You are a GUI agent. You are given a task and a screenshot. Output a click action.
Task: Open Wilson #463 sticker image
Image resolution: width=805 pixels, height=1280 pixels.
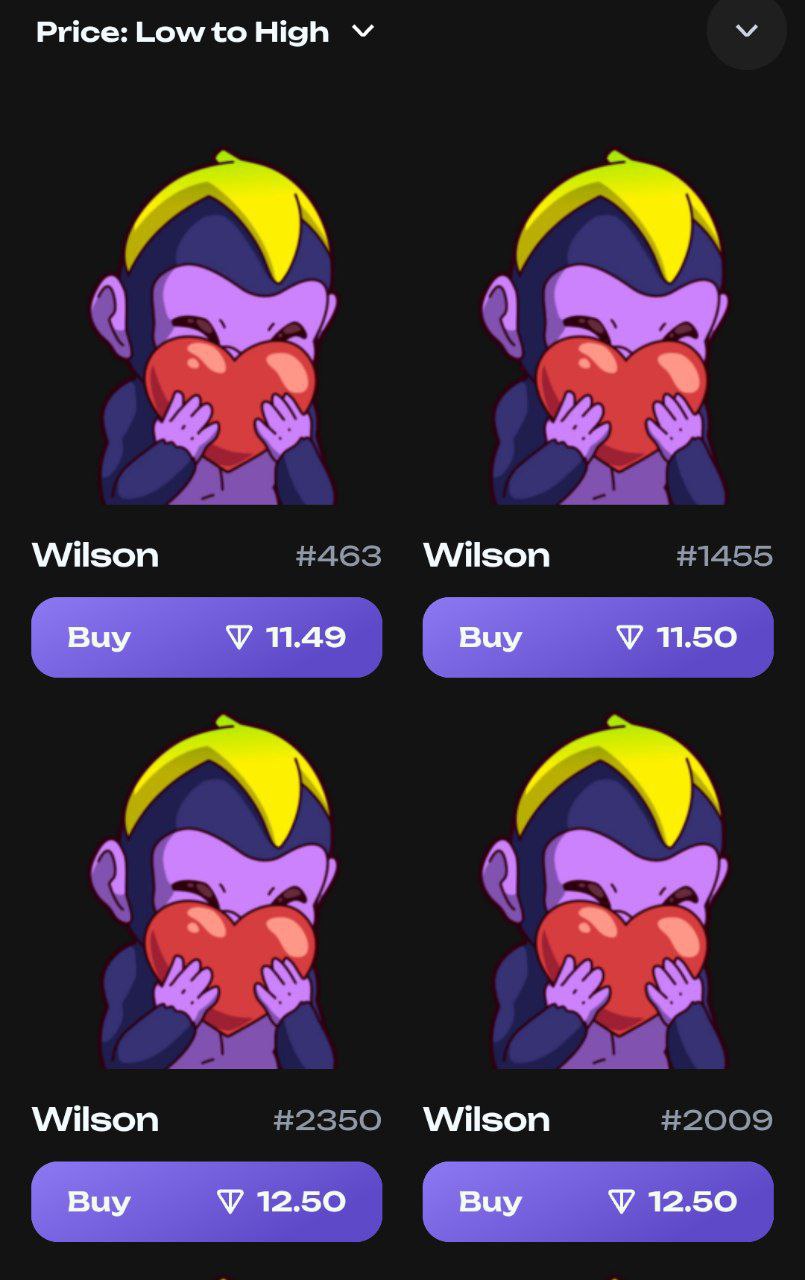[214, 330]
